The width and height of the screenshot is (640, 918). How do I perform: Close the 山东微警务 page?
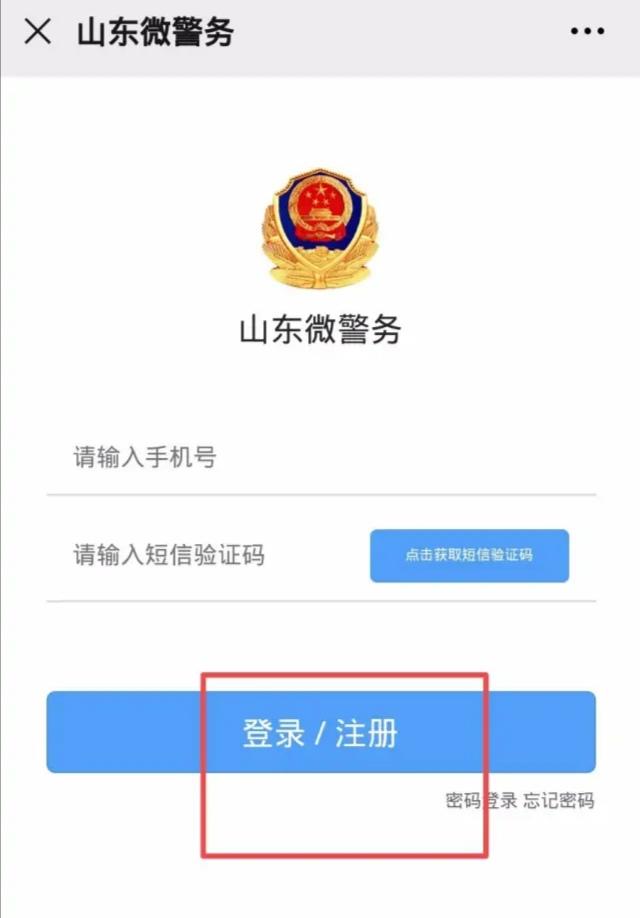coord(37,32)
